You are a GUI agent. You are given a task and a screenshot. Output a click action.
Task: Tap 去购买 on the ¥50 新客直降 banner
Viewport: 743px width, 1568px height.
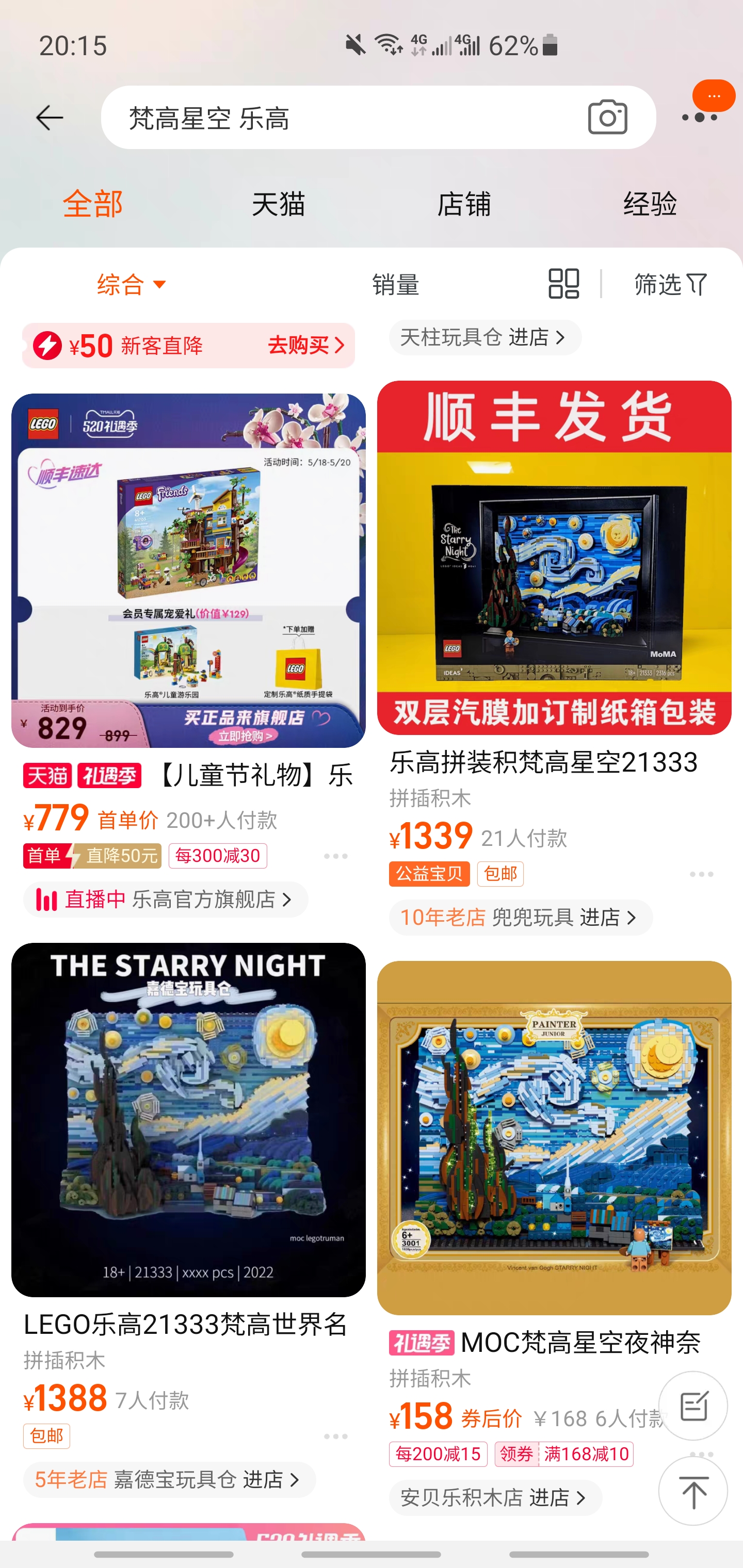pos(306,346)
